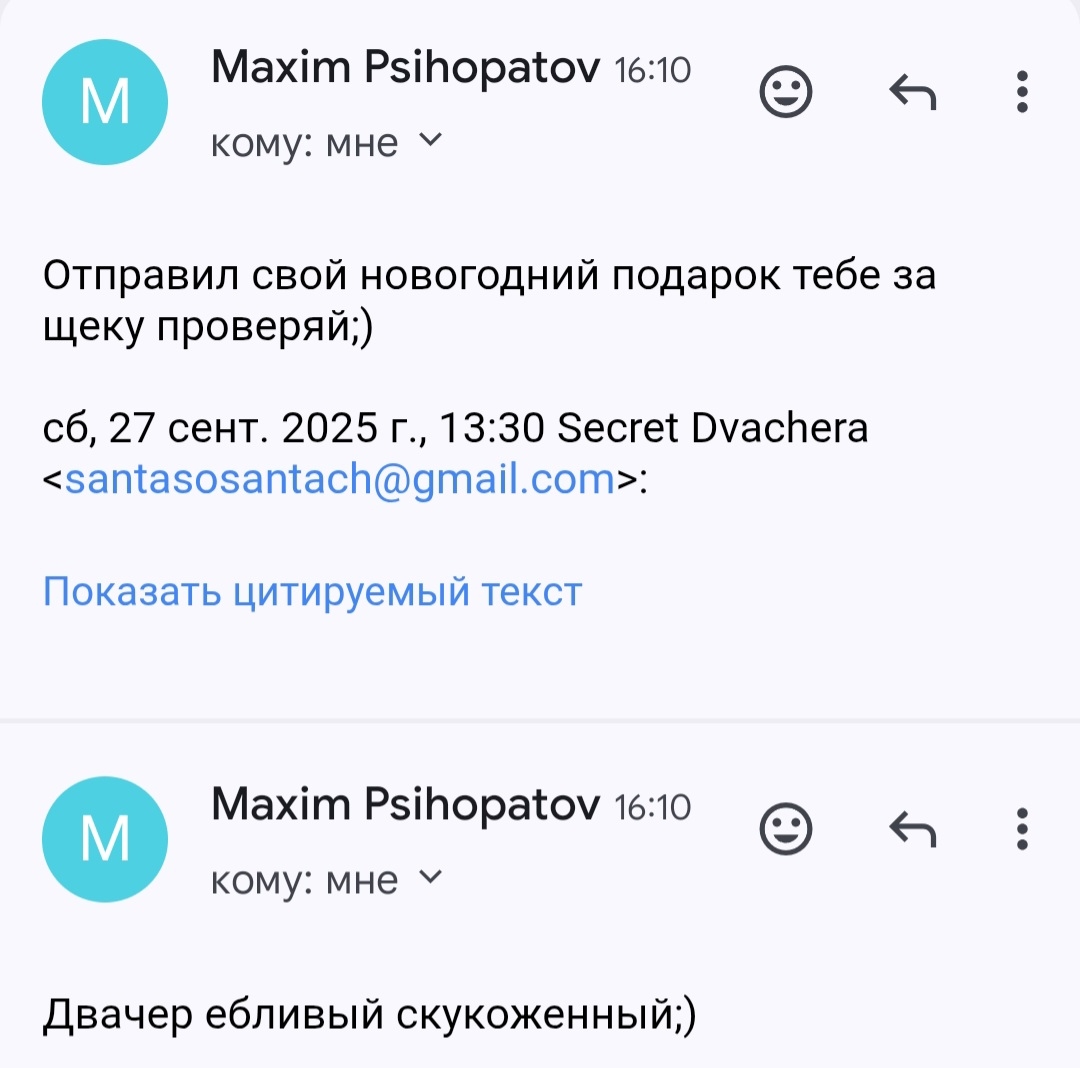Open sender avatar of the second message
The height and width of the screenshot is (1068, 1080).
(x=105, y=838)
